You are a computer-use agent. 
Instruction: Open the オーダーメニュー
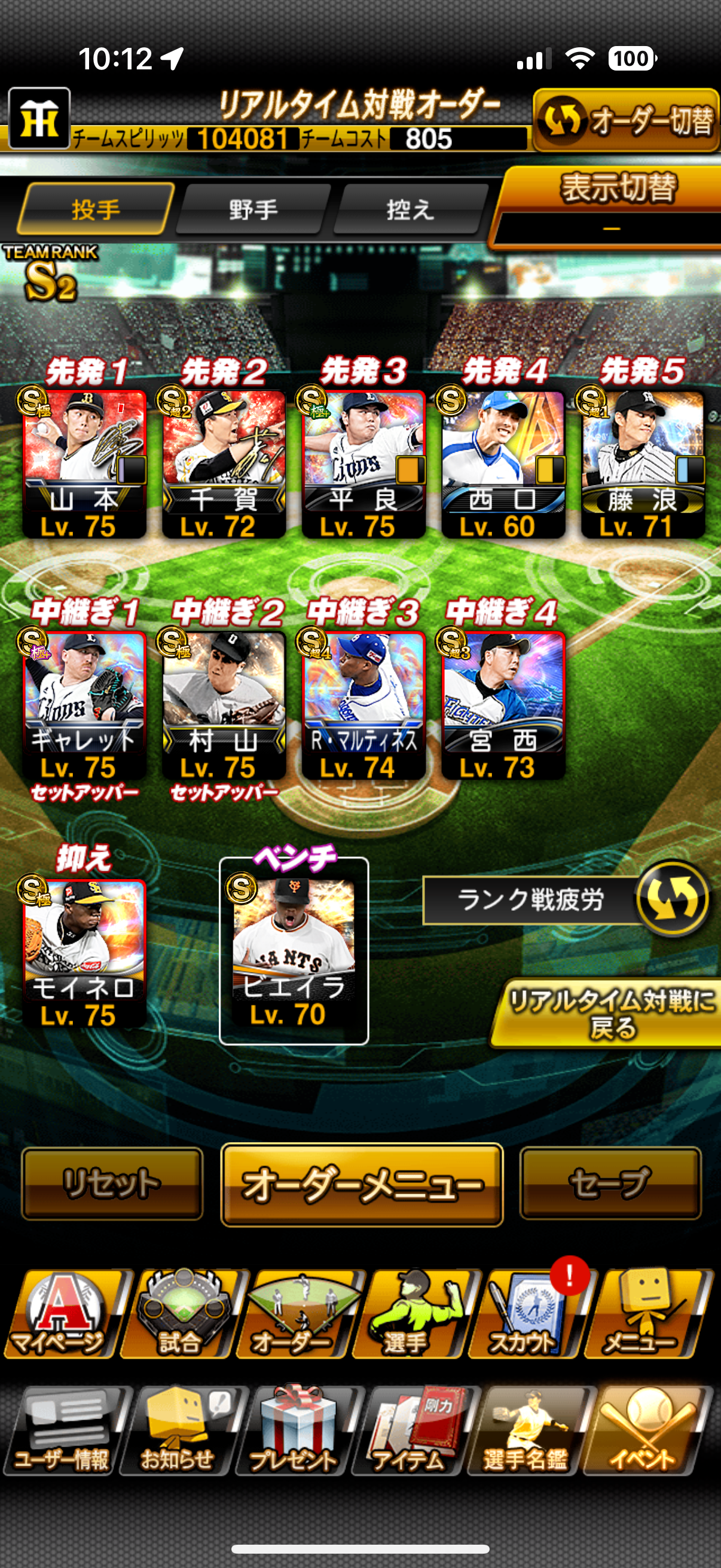[x=362, y=1184]
